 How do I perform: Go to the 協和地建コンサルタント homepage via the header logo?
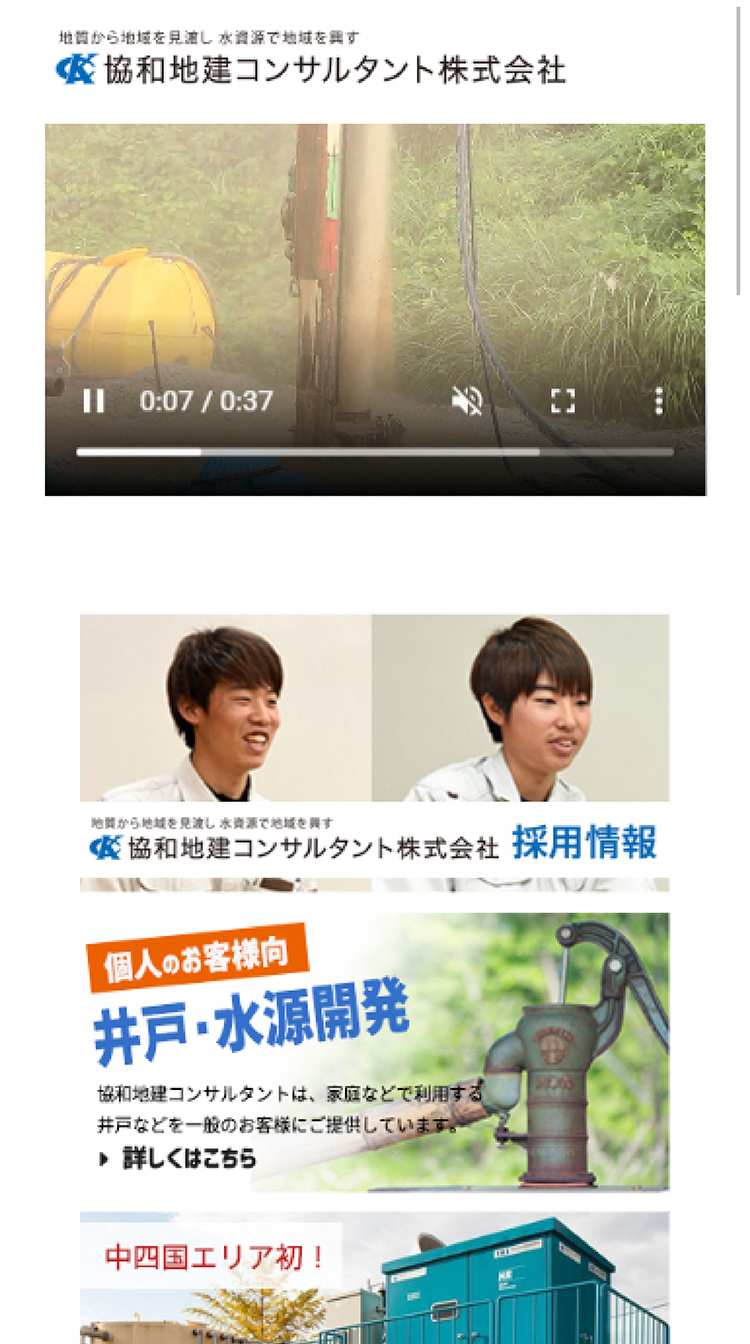(311, 60)
